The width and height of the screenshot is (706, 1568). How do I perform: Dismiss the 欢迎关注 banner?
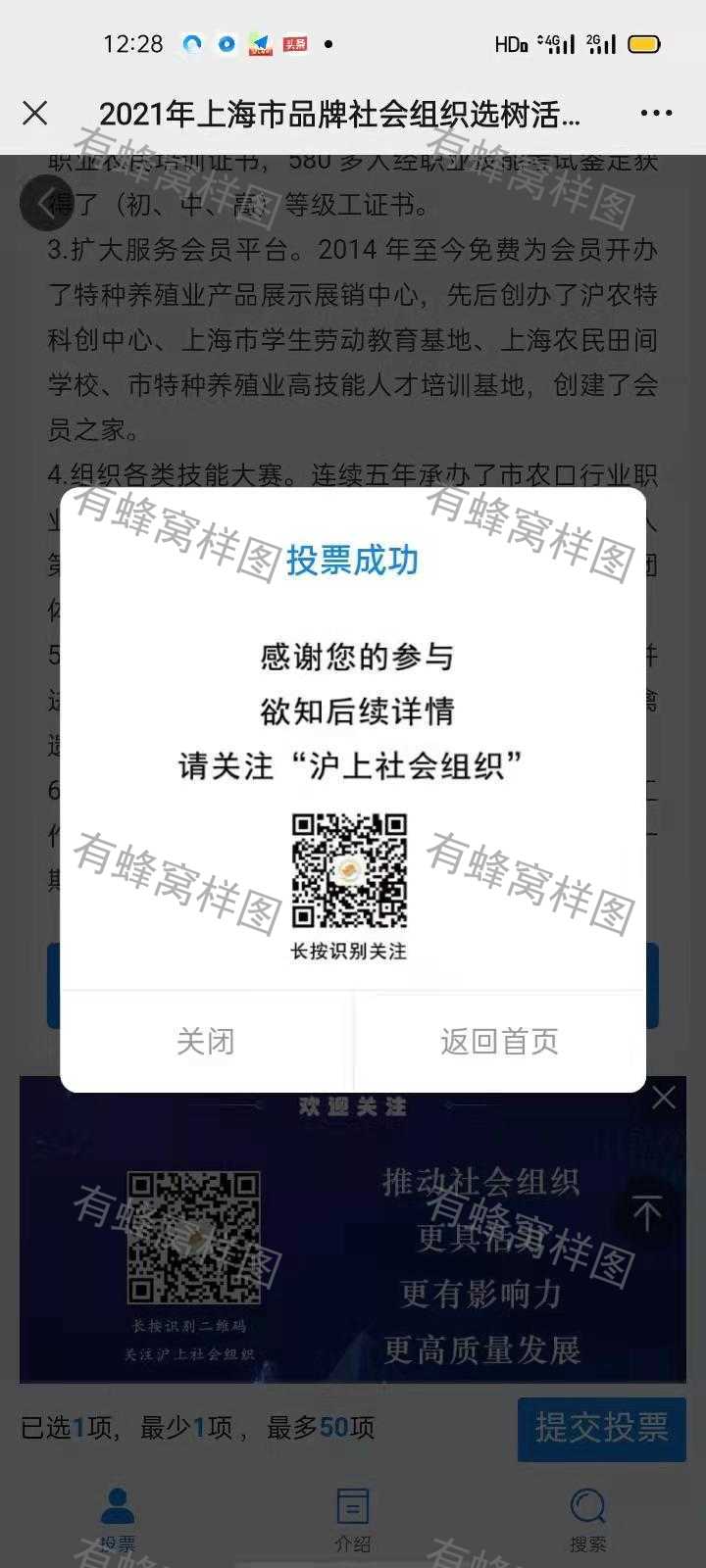coord(664,1098)
